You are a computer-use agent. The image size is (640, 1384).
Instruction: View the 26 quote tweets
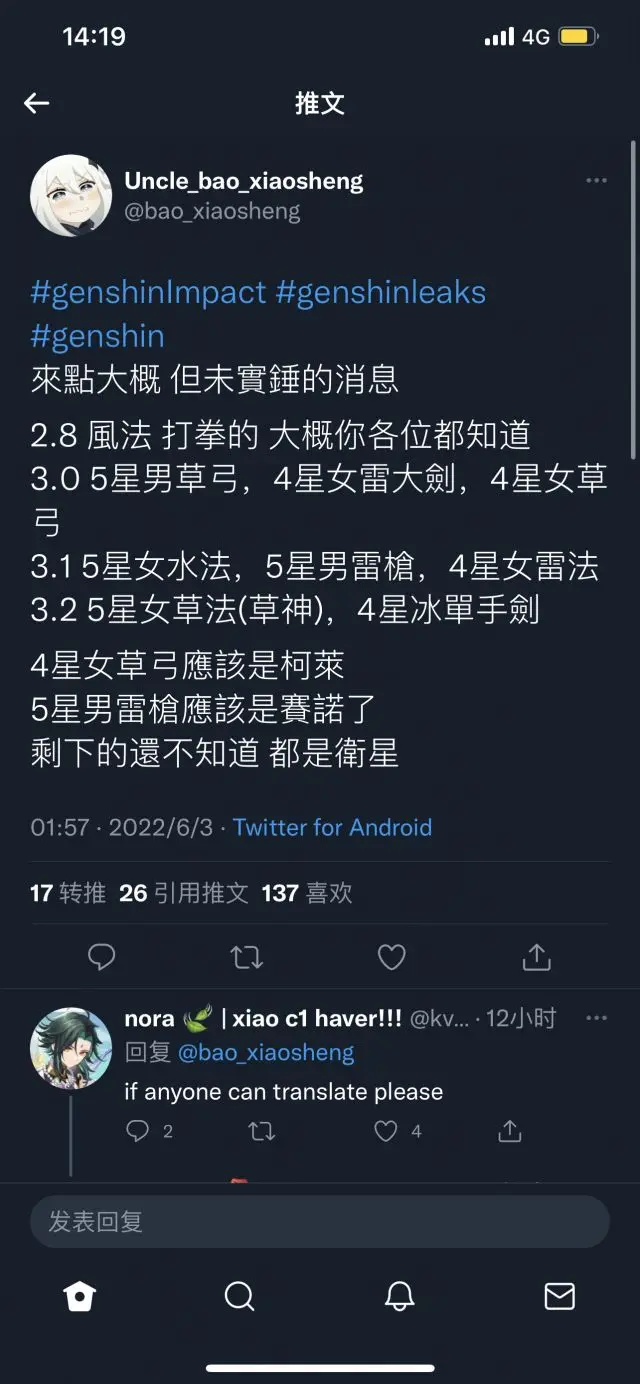click(x=183, y=893)
